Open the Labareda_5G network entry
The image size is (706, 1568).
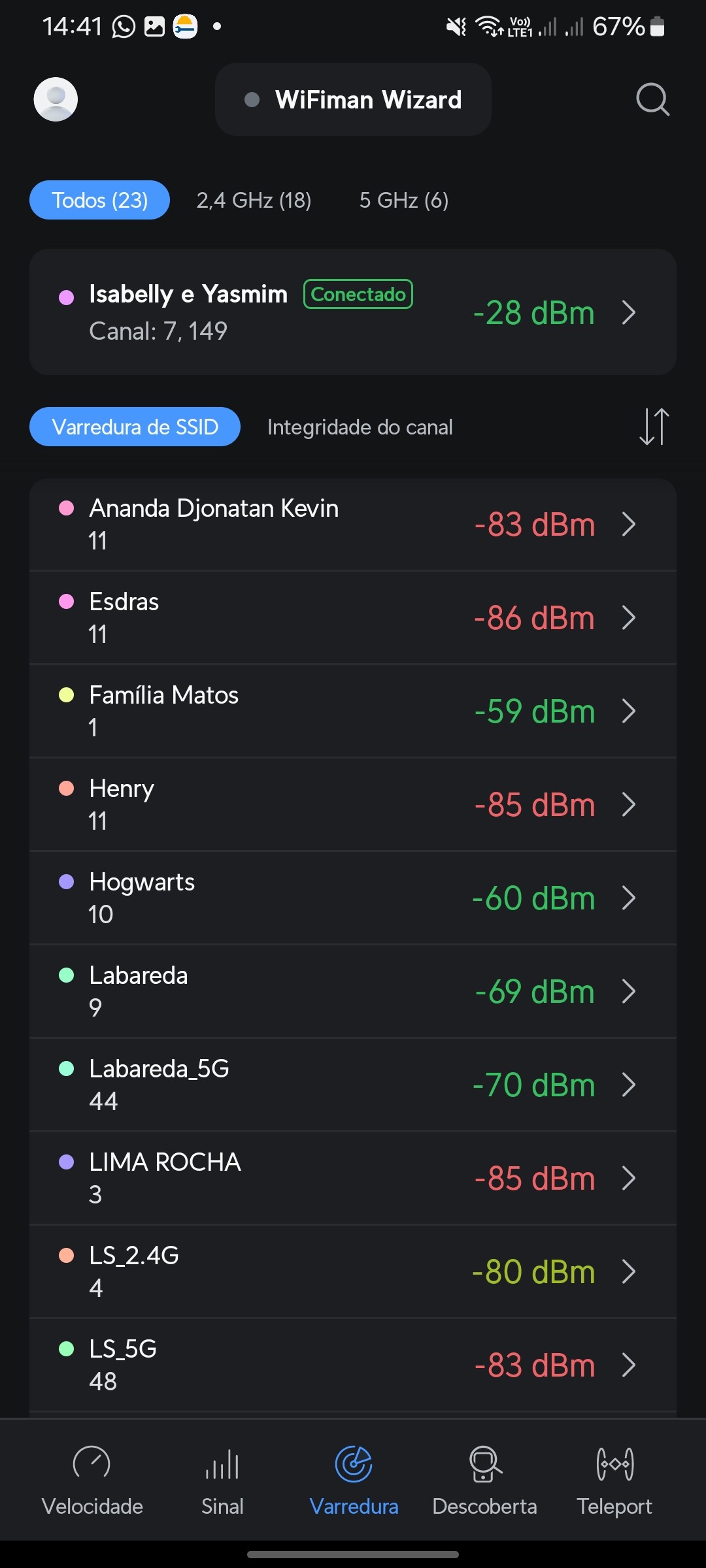pos(353,1085)
